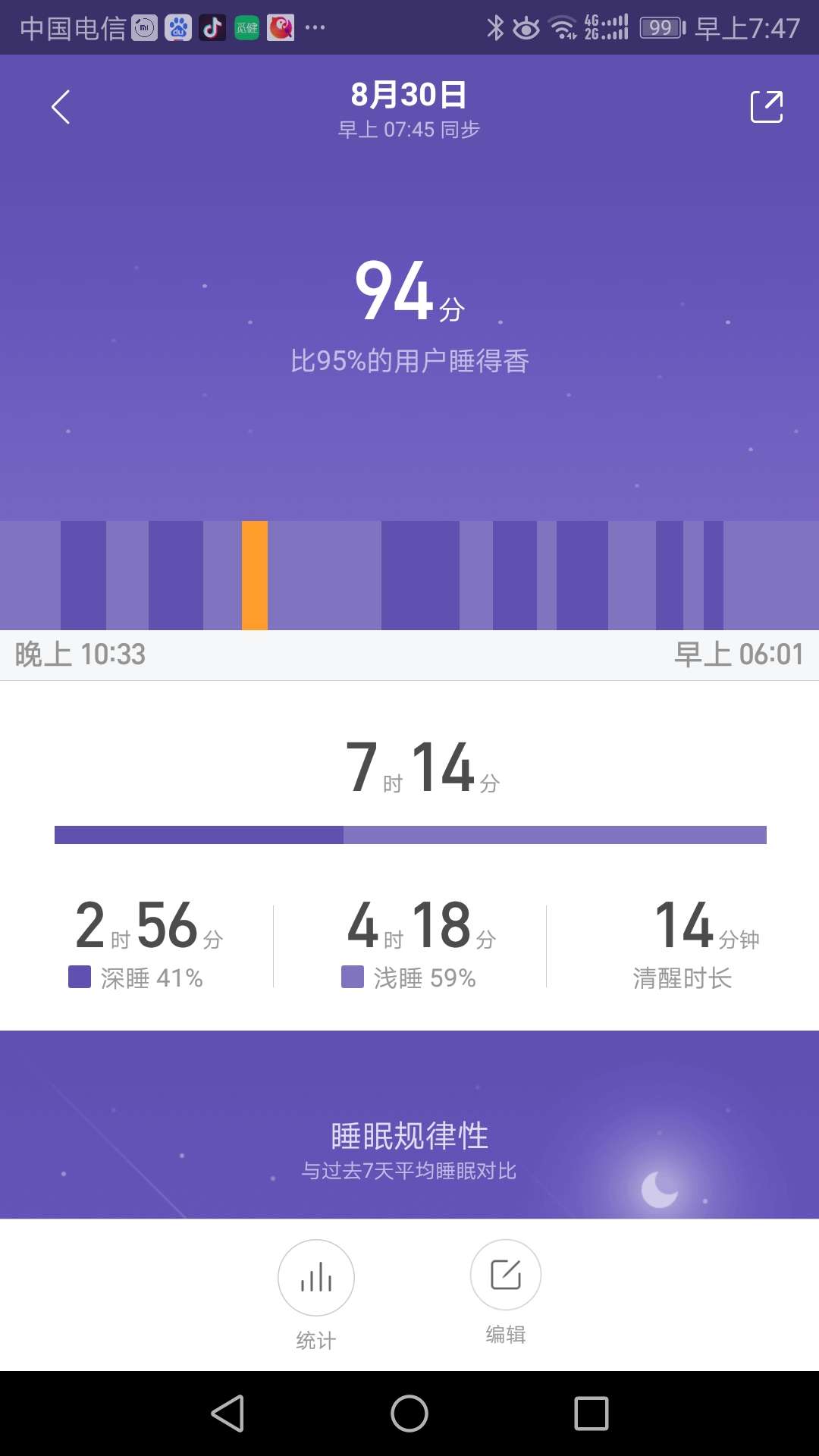
Task: Tap the deep versus light sleep progress bar
Action: (409, 836)
